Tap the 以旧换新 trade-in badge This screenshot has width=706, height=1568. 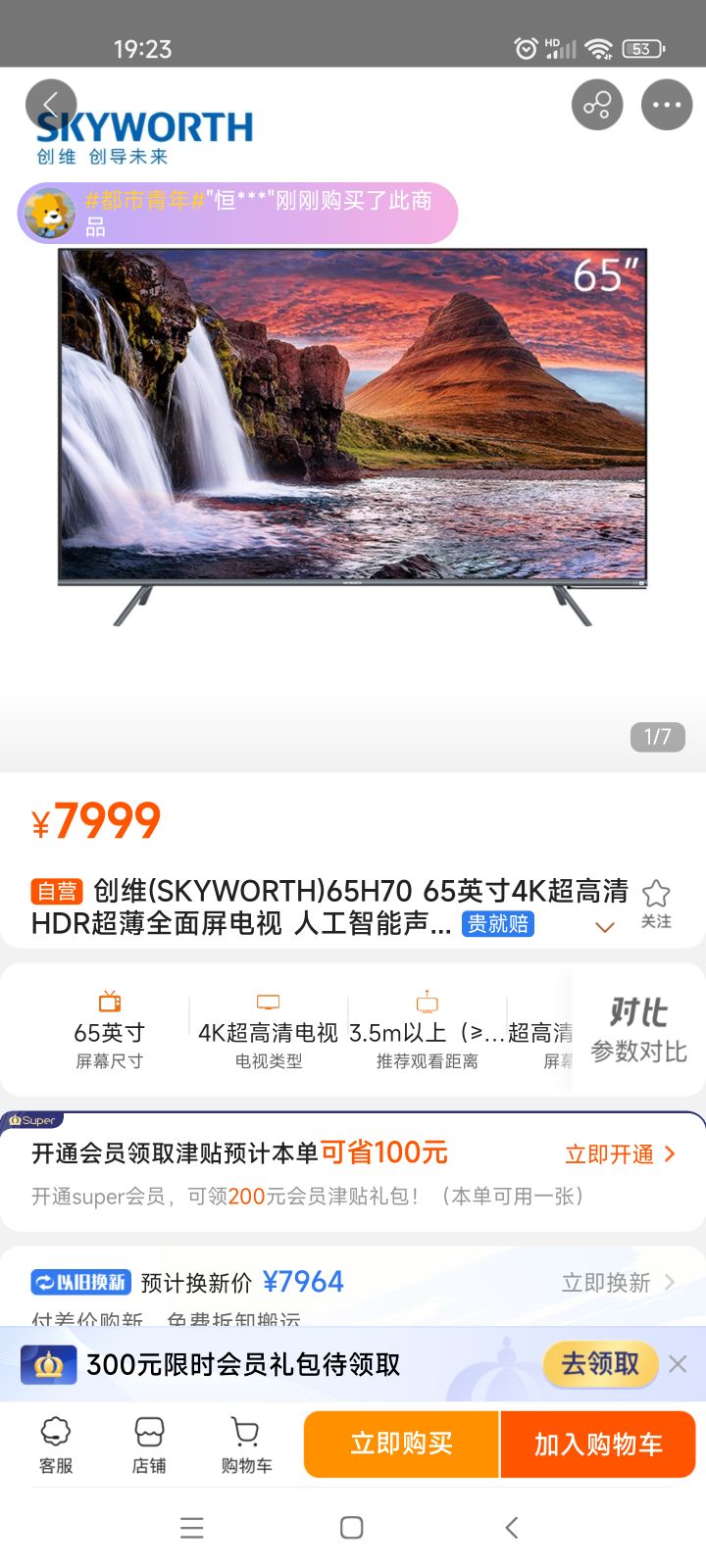tap(71, 1281)
